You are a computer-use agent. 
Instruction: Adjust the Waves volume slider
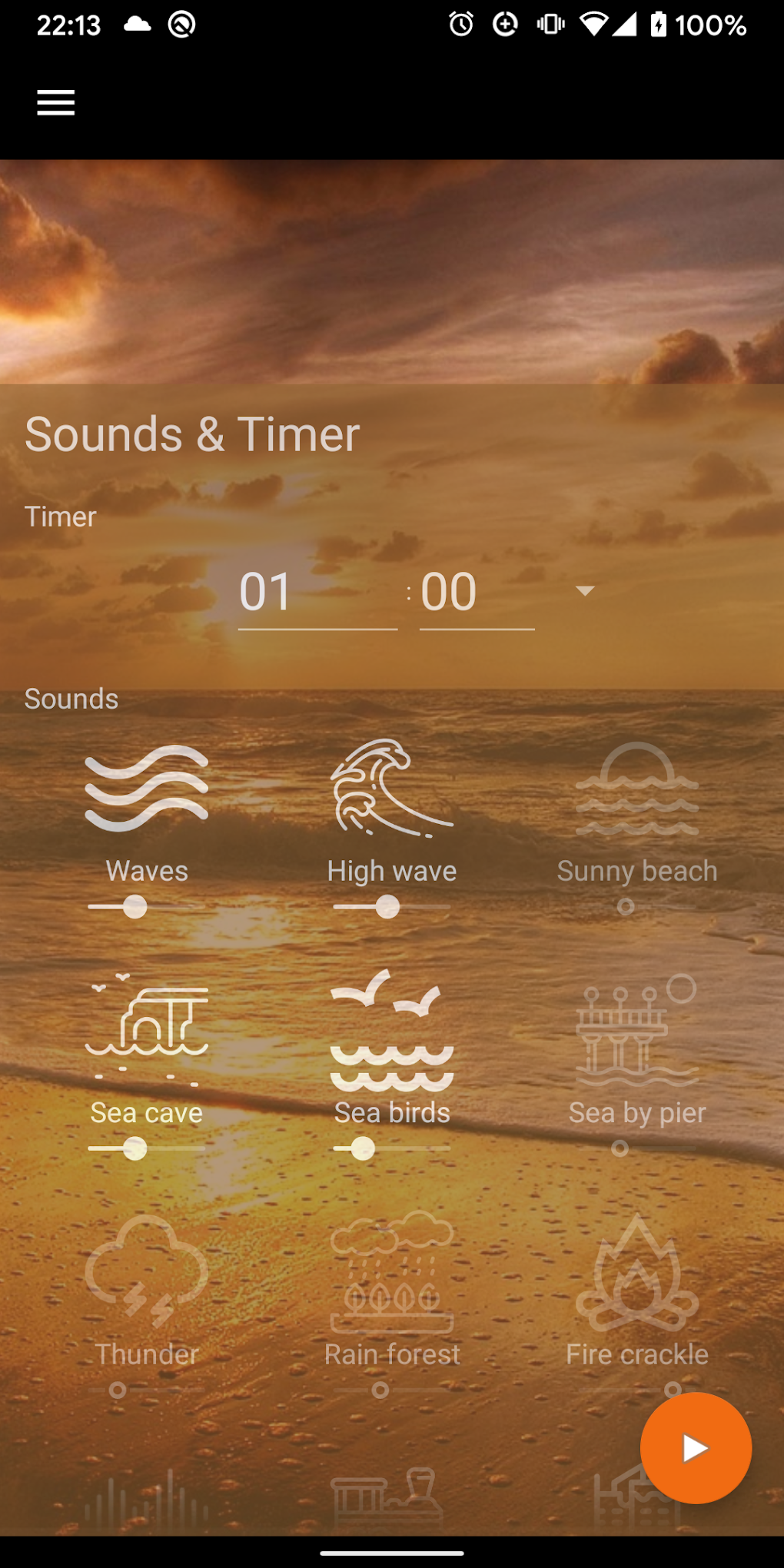(x=135, y=907)
